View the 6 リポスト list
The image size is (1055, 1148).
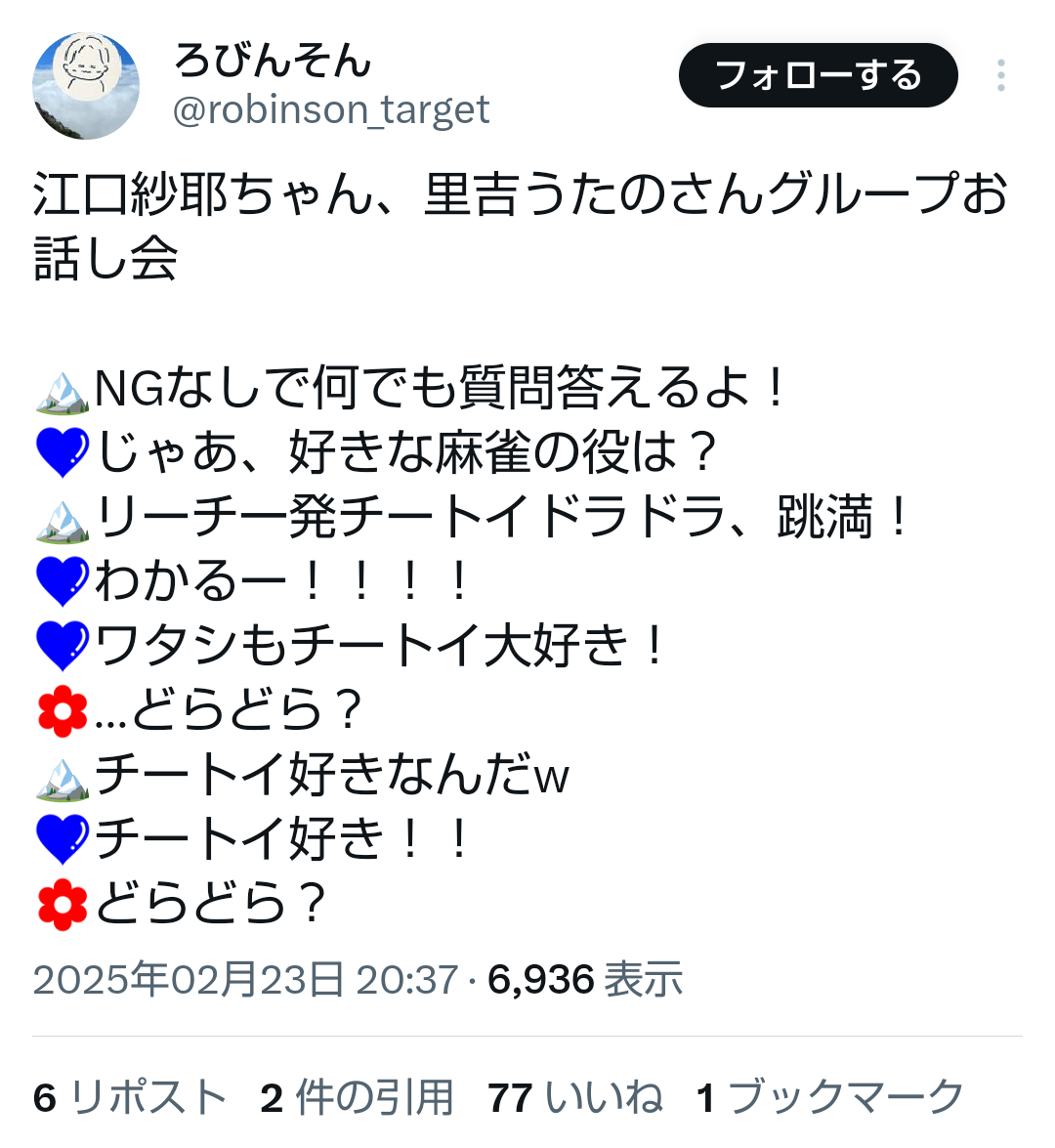(130, 1097)
